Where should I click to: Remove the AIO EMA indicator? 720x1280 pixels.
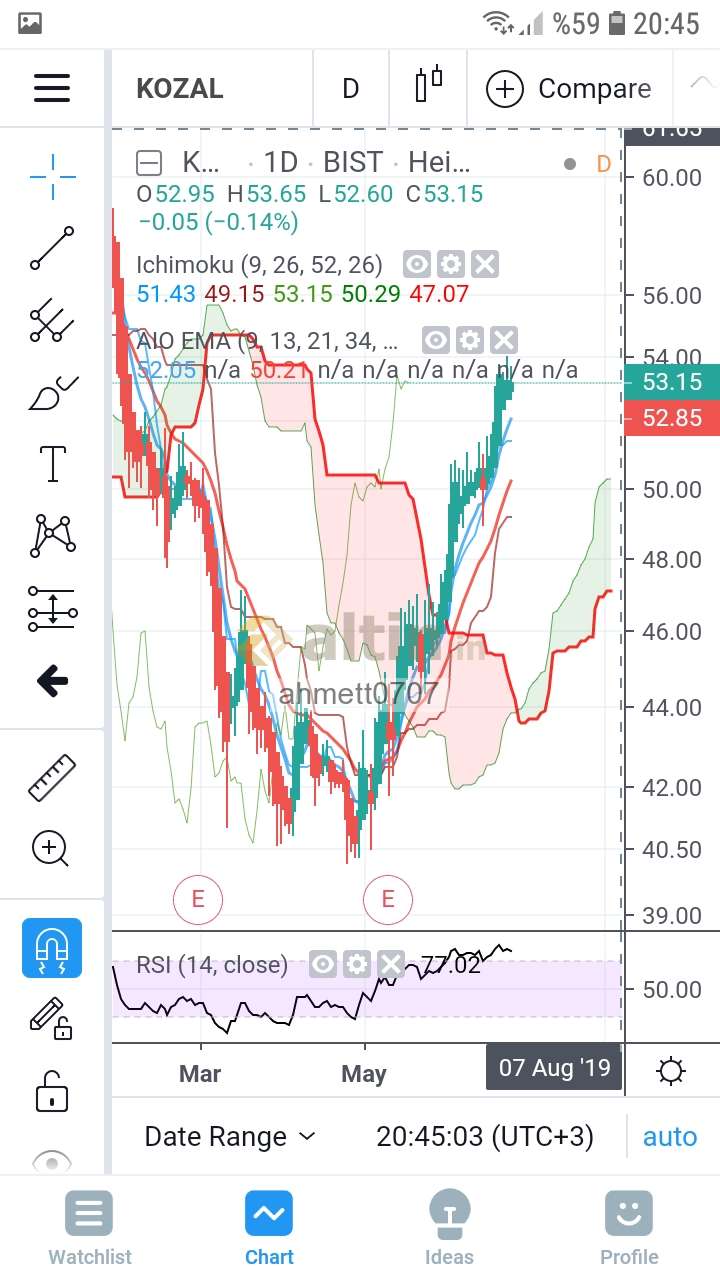504,340
